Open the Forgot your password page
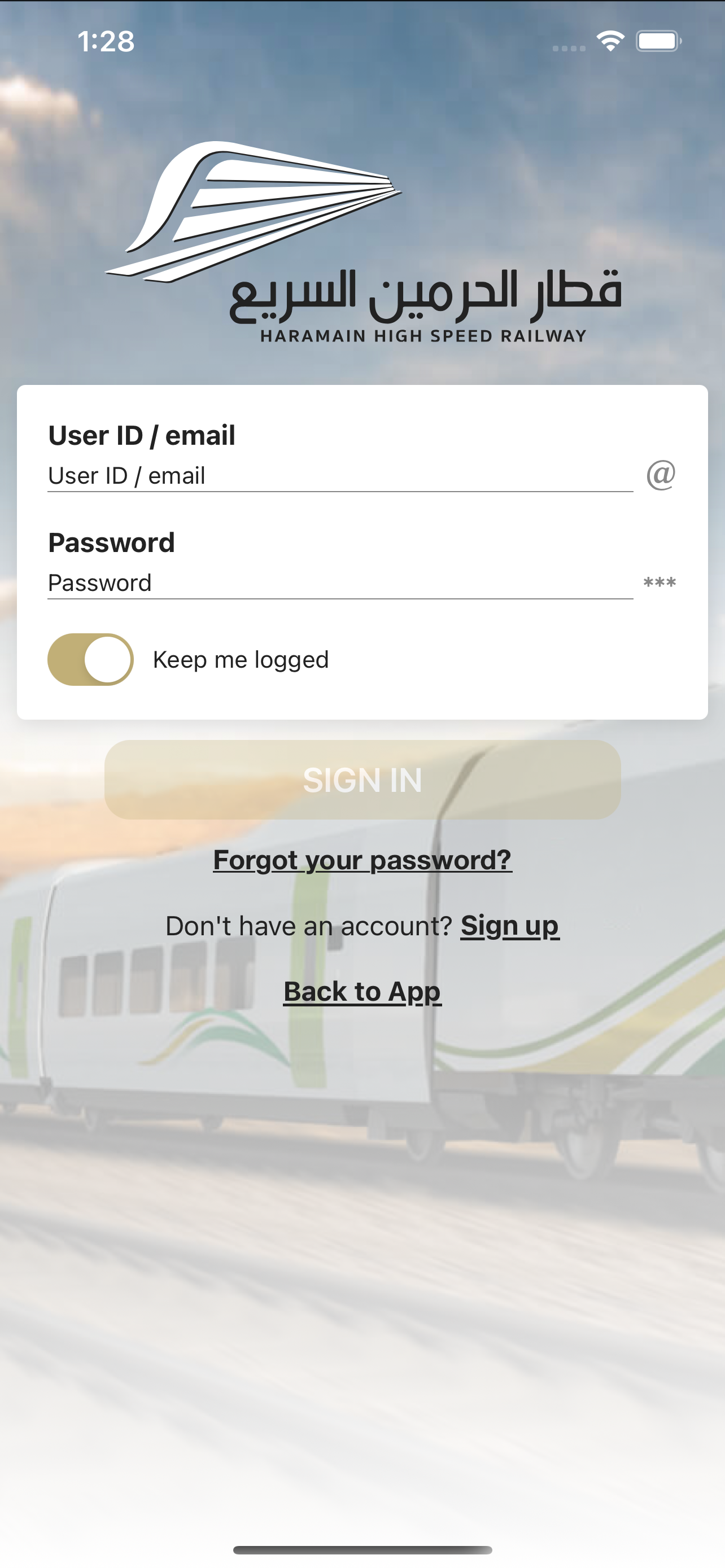This screenshot has width=725, height=1568. 362,860
